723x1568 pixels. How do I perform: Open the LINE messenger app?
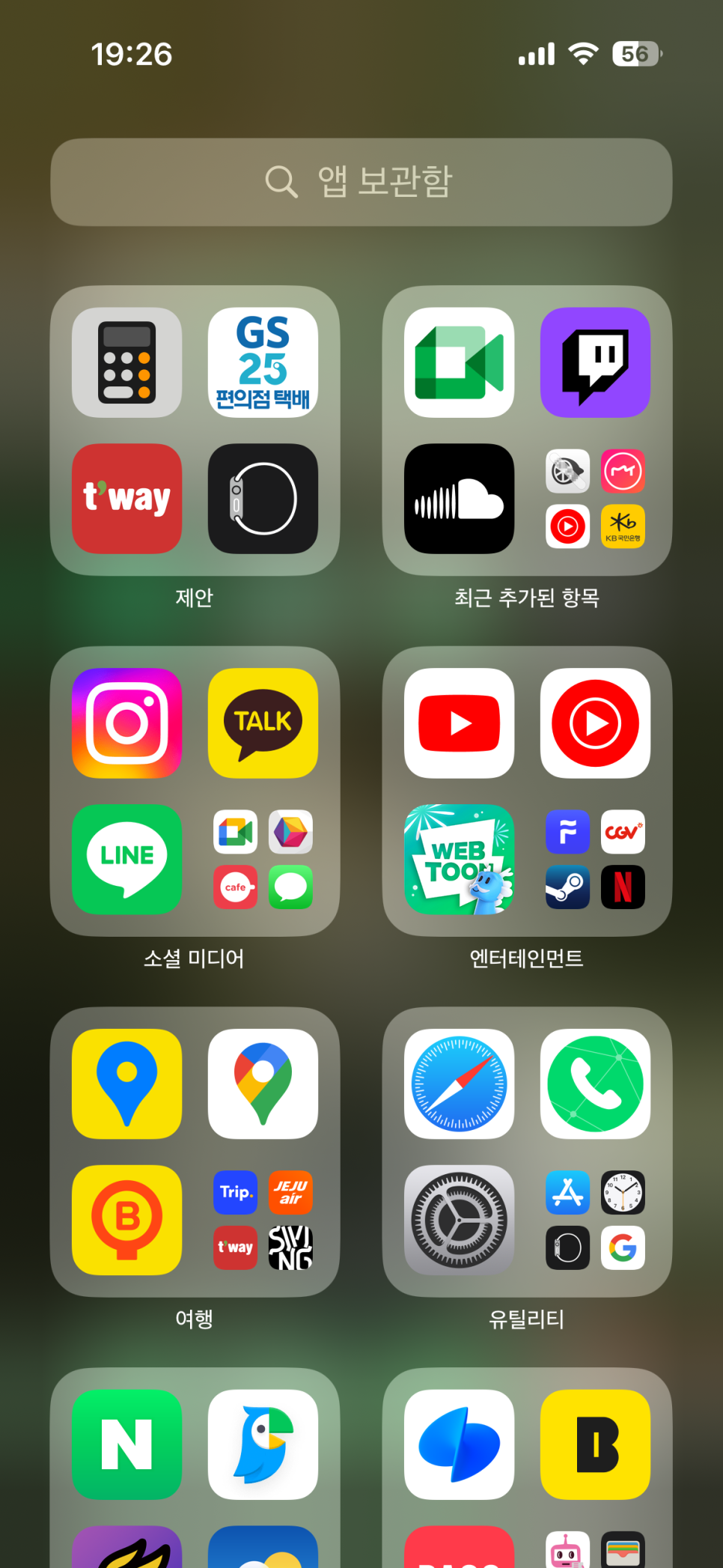[127, 860]
